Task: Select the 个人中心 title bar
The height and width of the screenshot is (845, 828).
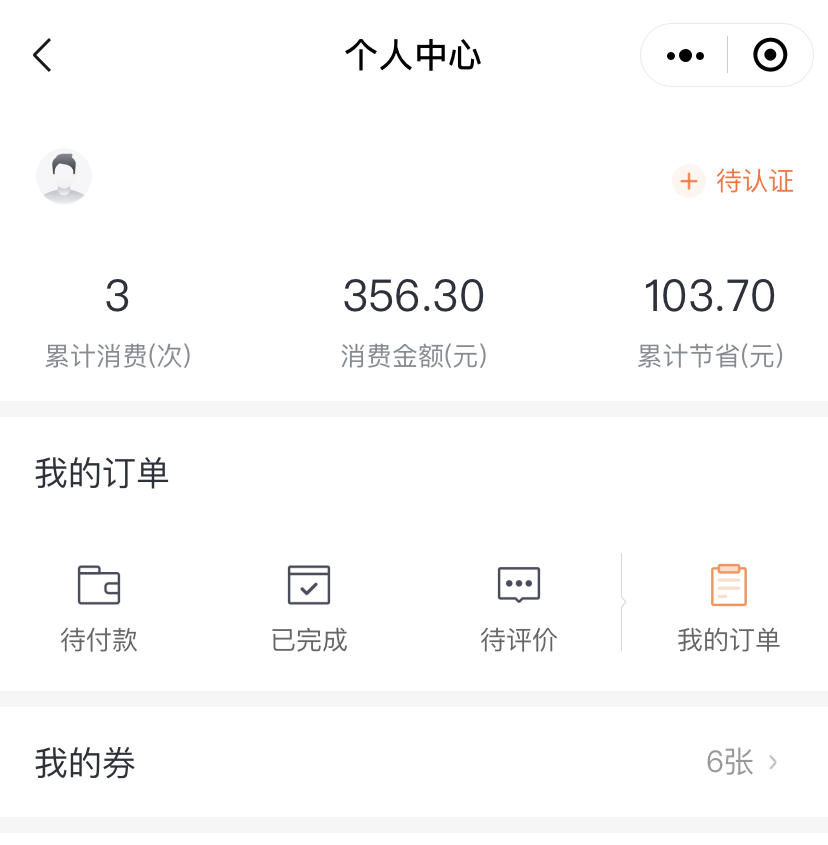Action: pos(414,55)
